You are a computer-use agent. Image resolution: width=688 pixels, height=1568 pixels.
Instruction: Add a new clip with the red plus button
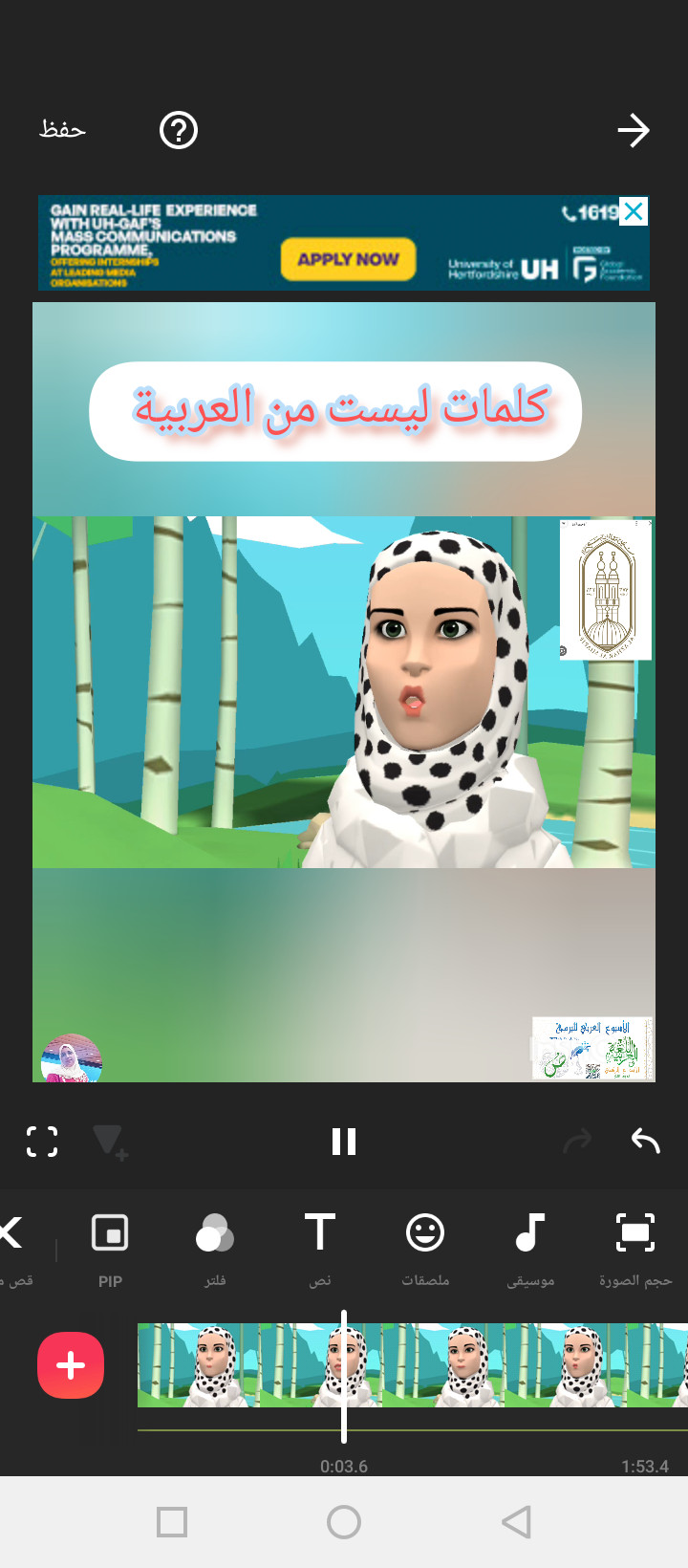(x=71, y=1365)
